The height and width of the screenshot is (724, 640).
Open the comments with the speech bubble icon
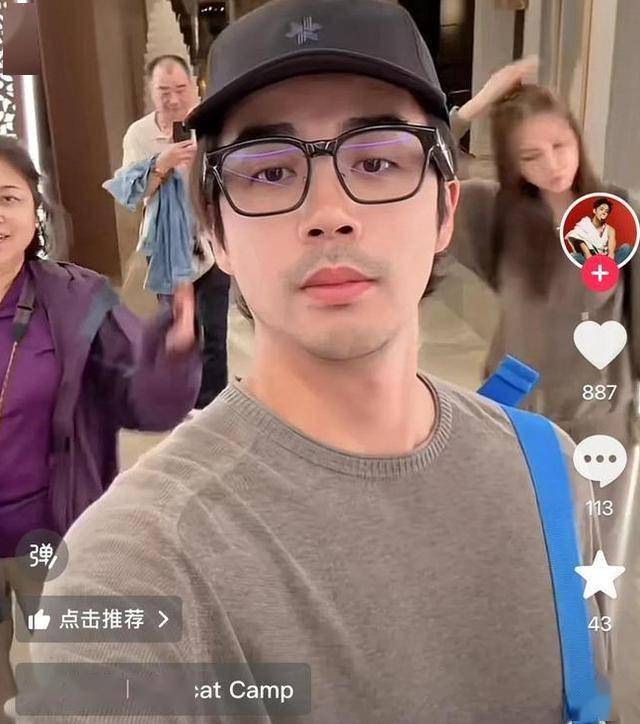click(x=600, y=461)
